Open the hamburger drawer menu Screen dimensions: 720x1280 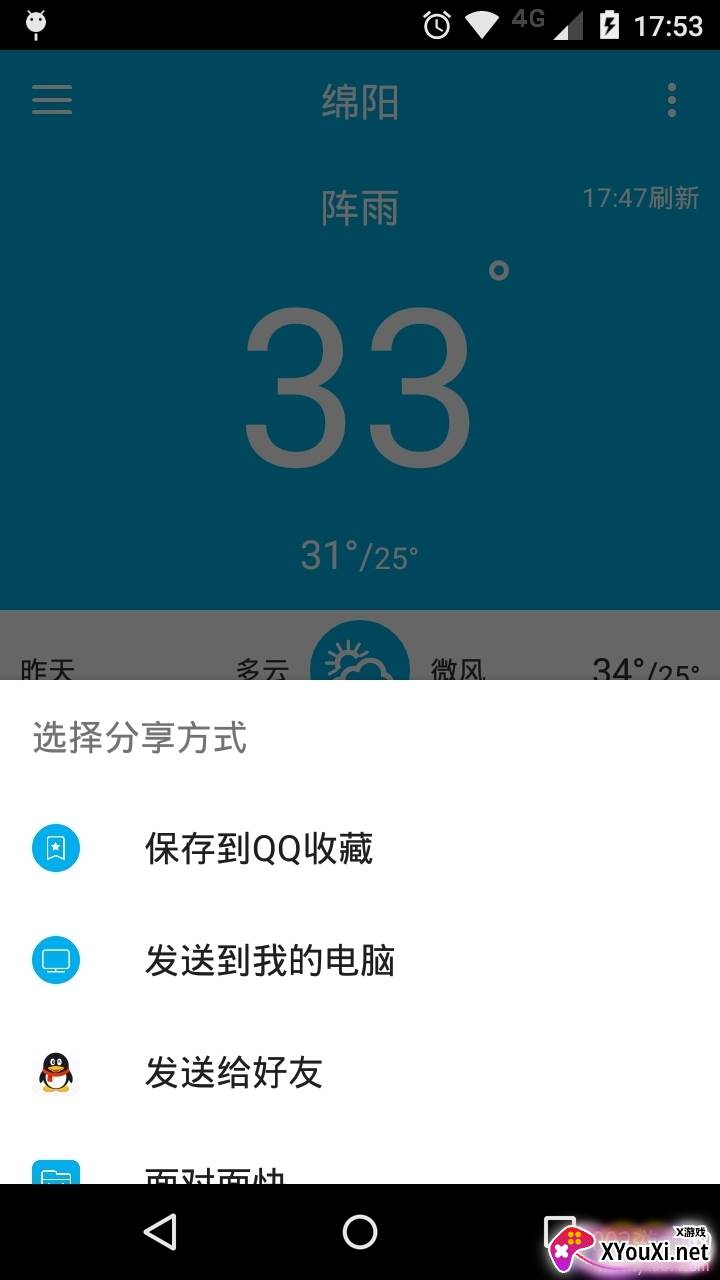52,100
